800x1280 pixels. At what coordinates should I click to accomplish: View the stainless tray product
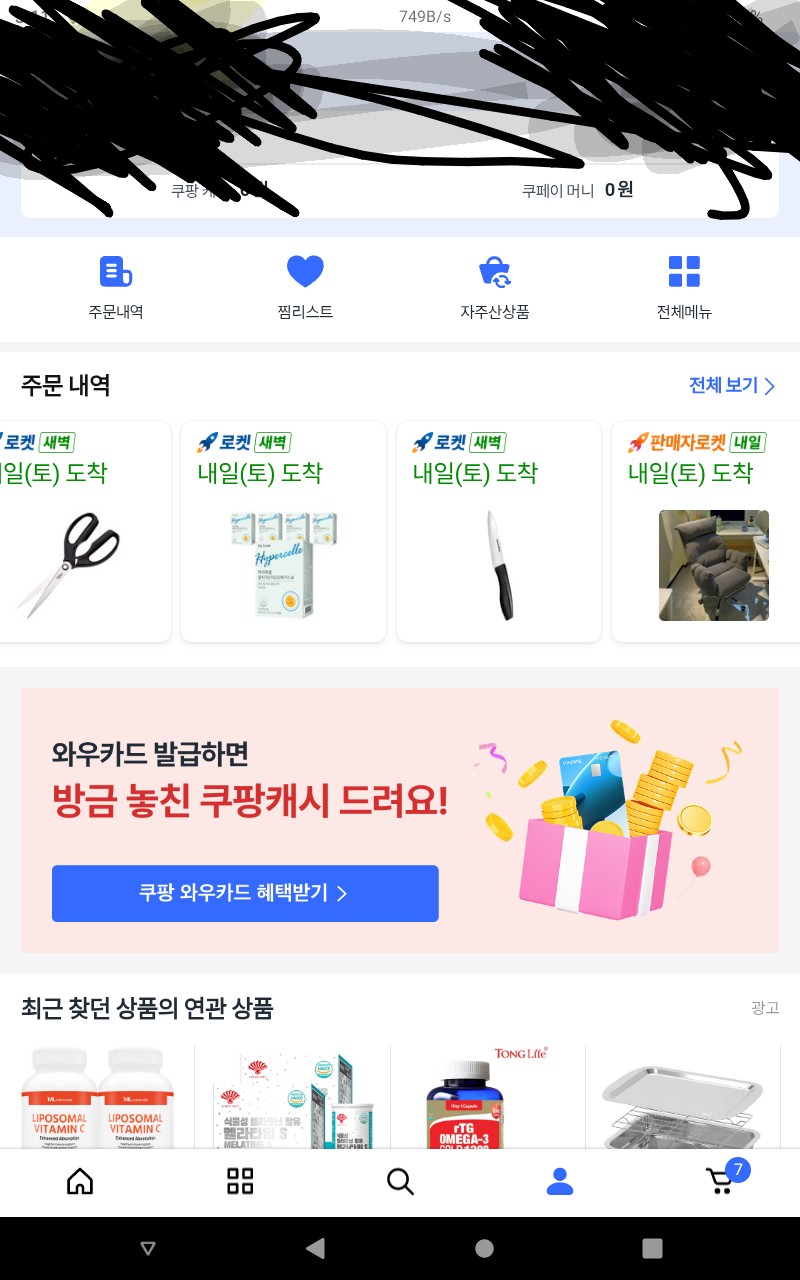click(x=682, y=1097)
